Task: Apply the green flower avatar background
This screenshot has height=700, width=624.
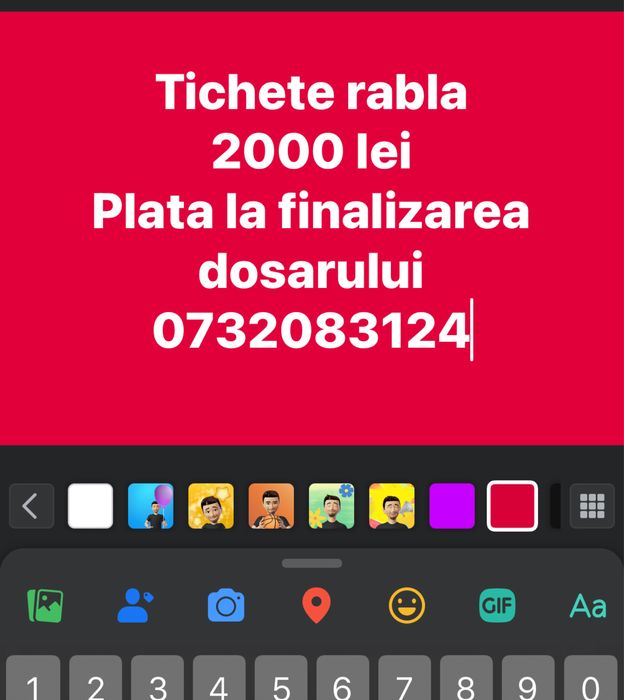Action: point(331,506)
